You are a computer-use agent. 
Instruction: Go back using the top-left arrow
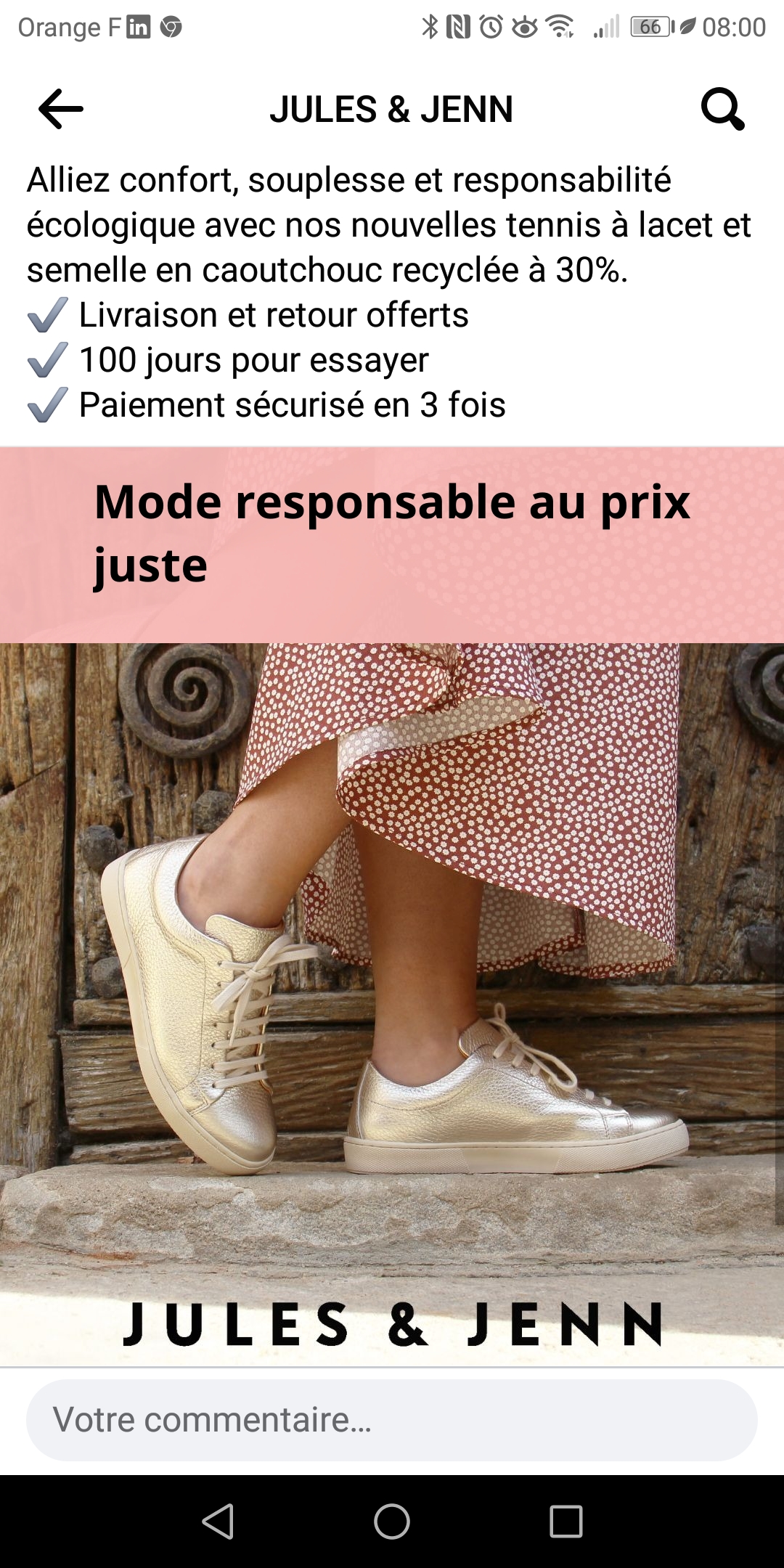pos(61,109)
